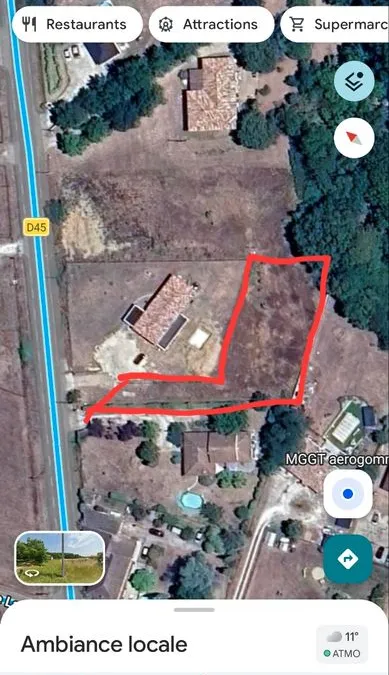Open the Street View thumbnail
This screenshot has width=389, height=675.
(x=60, y=558)
